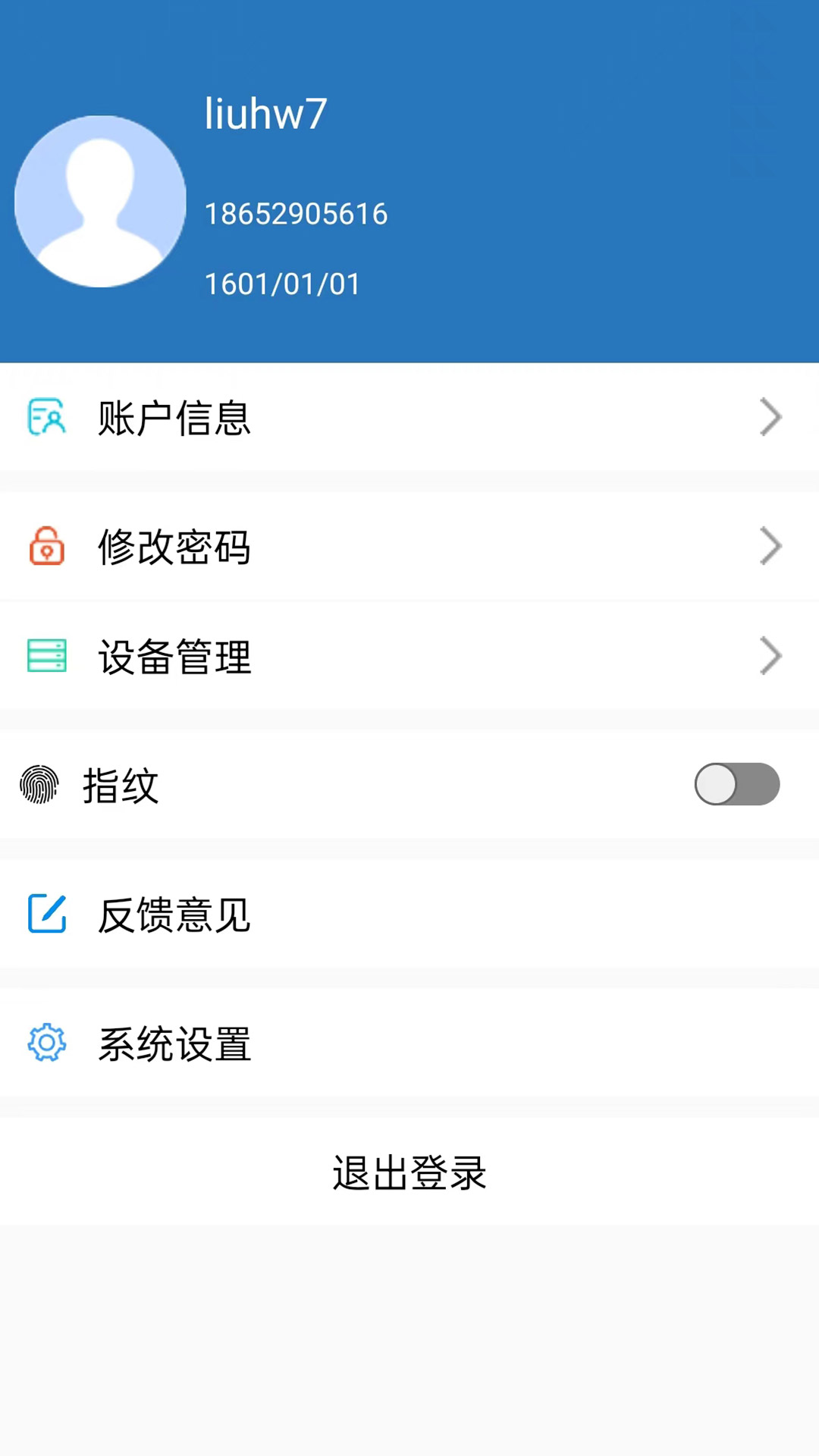Click the blue pencil feedback icon

click(x=47, y=915)
